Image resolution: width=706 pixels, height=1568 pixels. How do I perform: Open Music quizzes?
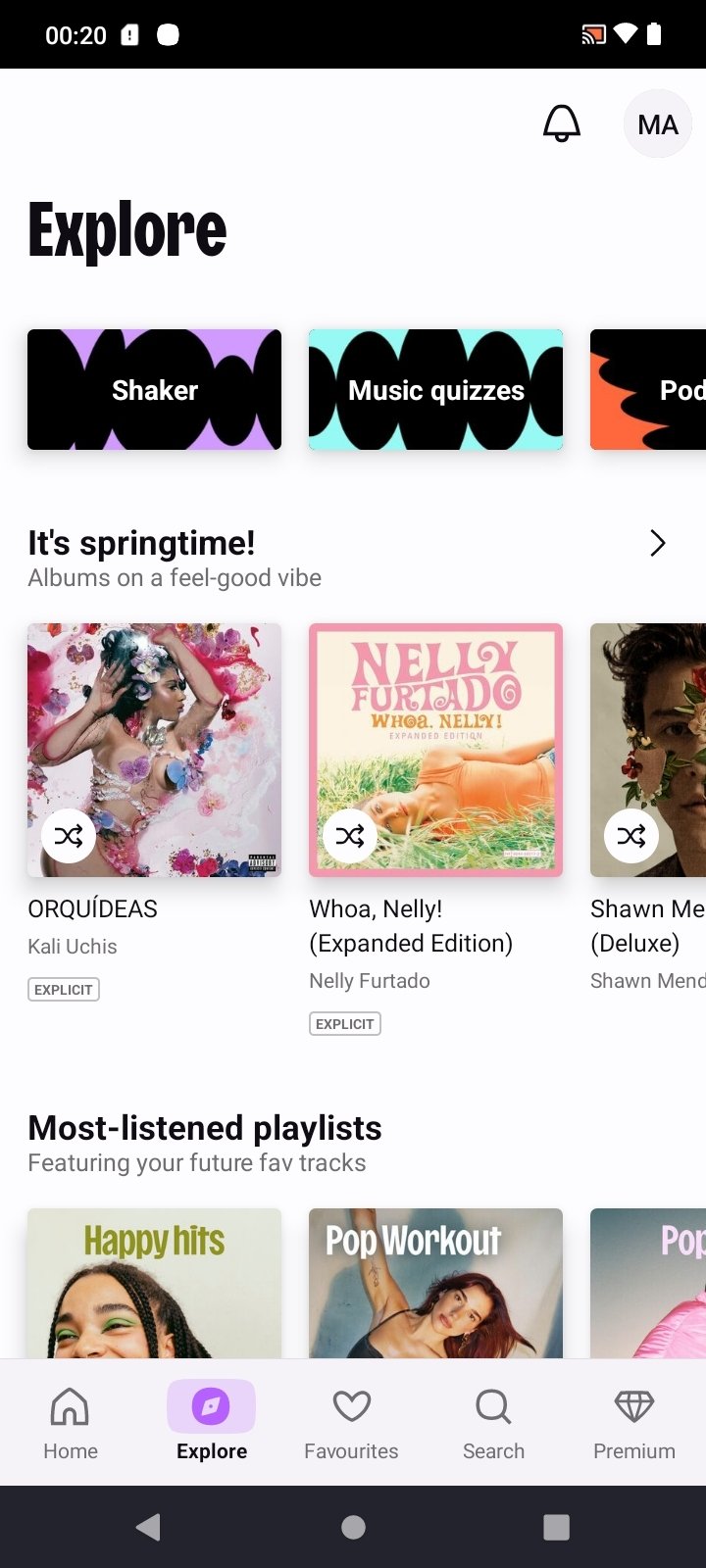click(x=436, y=390)
